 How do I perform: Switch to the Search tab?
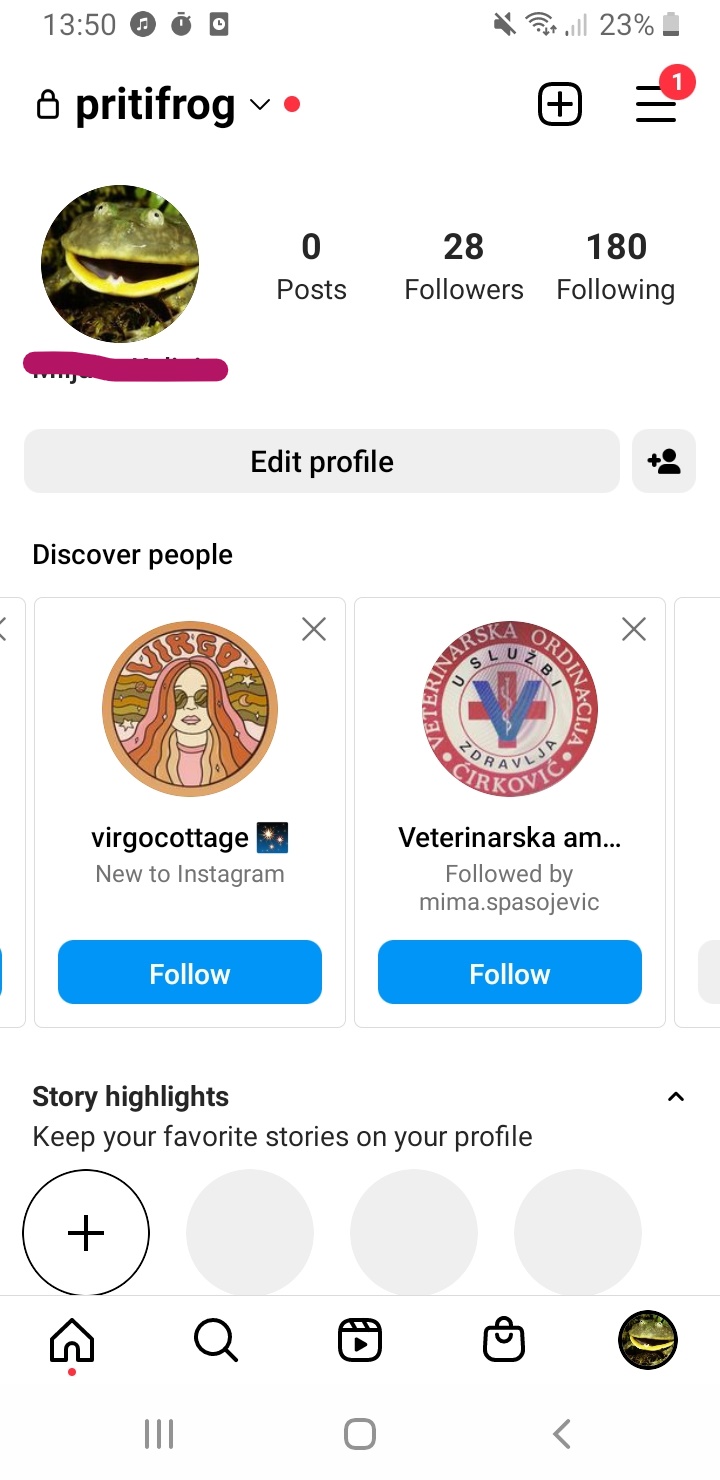point(216,1340)
